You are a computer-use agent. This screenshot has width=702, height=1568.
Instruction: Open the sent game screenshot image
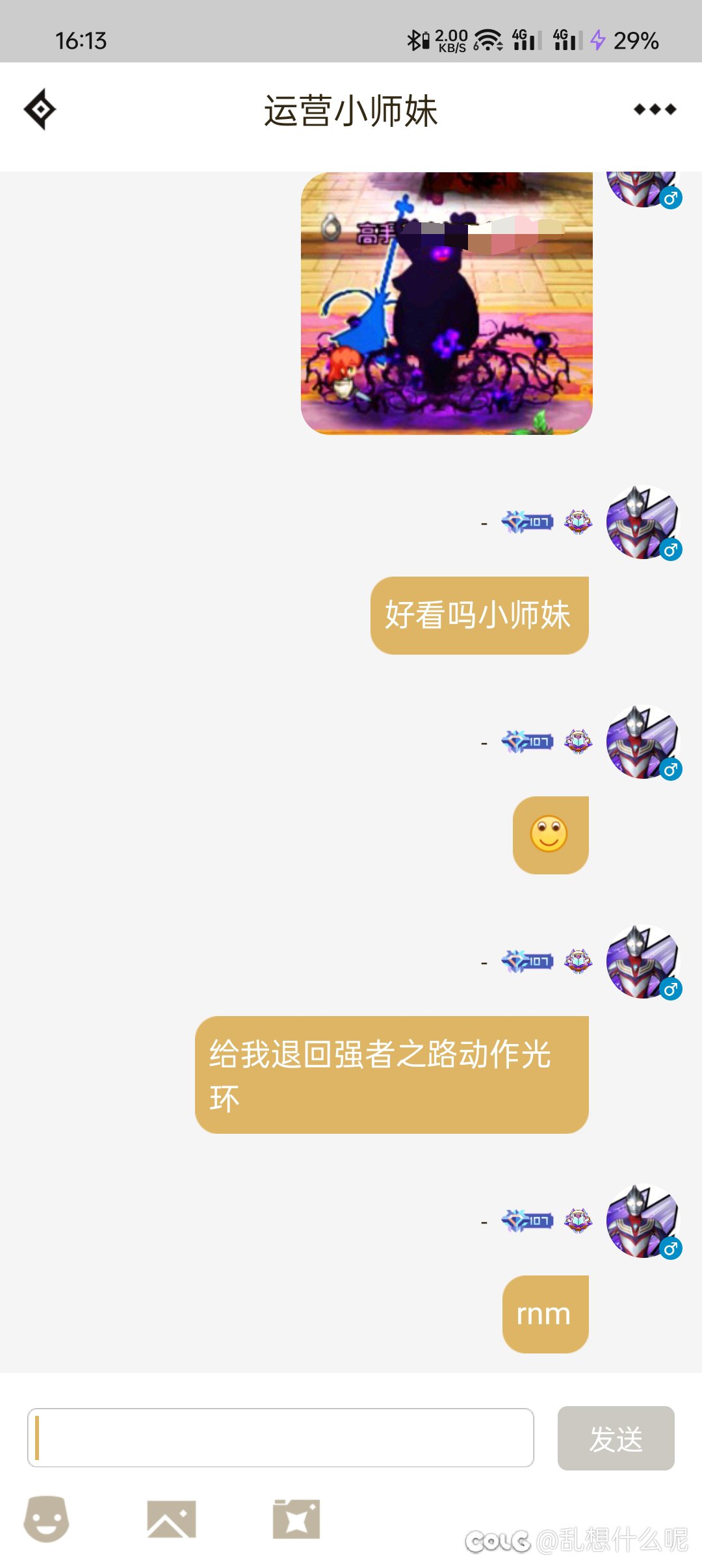(x=447, y=303)
